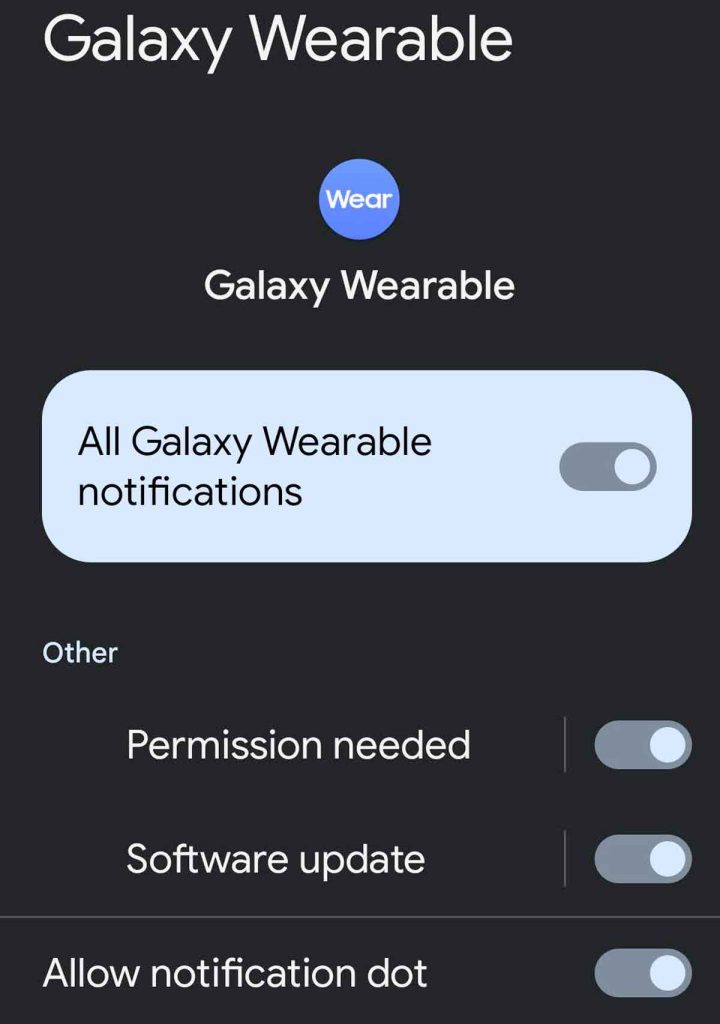This screenshot has width=720, height=1024.
Task: Open Software update notification settings
Action: point(276,859)
